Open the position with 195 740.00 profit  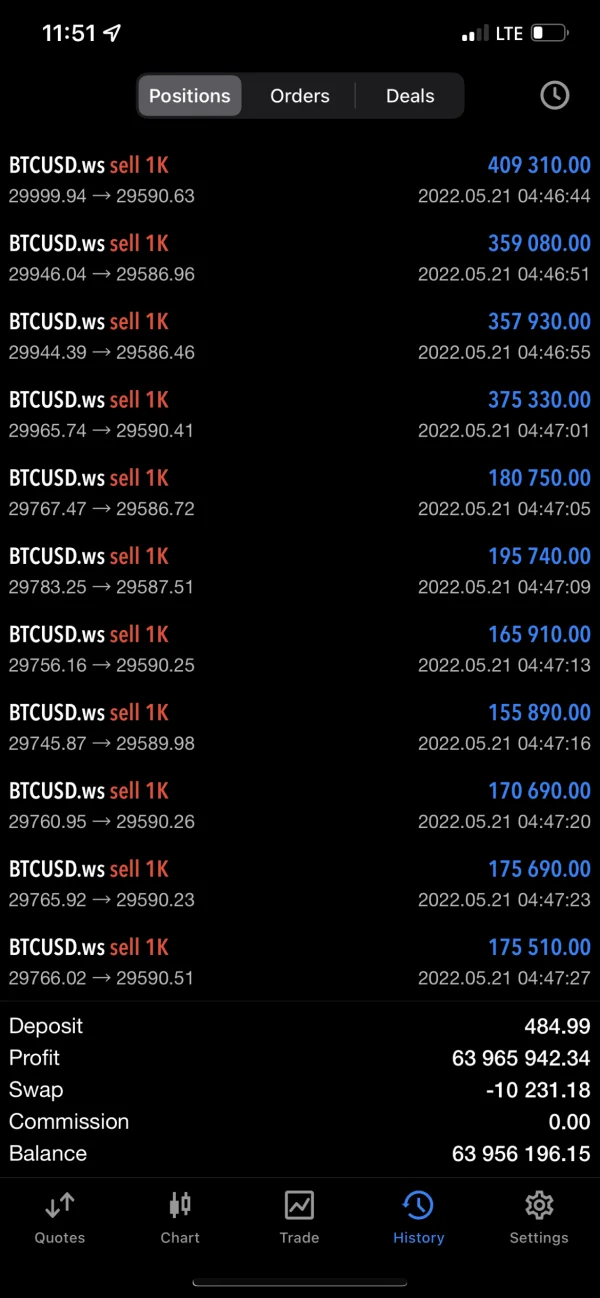300,570
